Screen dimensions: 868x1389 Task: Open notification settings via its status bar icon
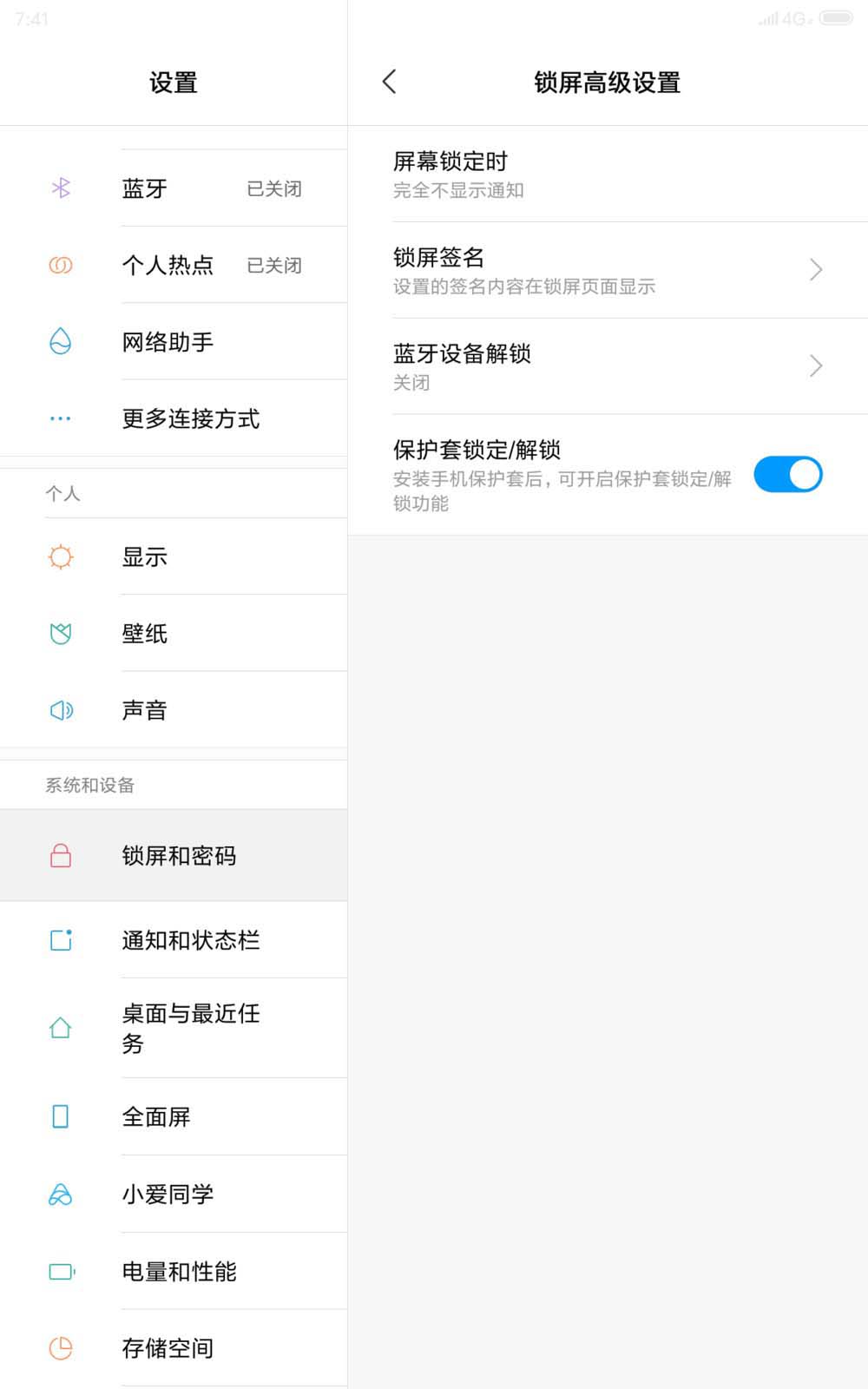59,939
